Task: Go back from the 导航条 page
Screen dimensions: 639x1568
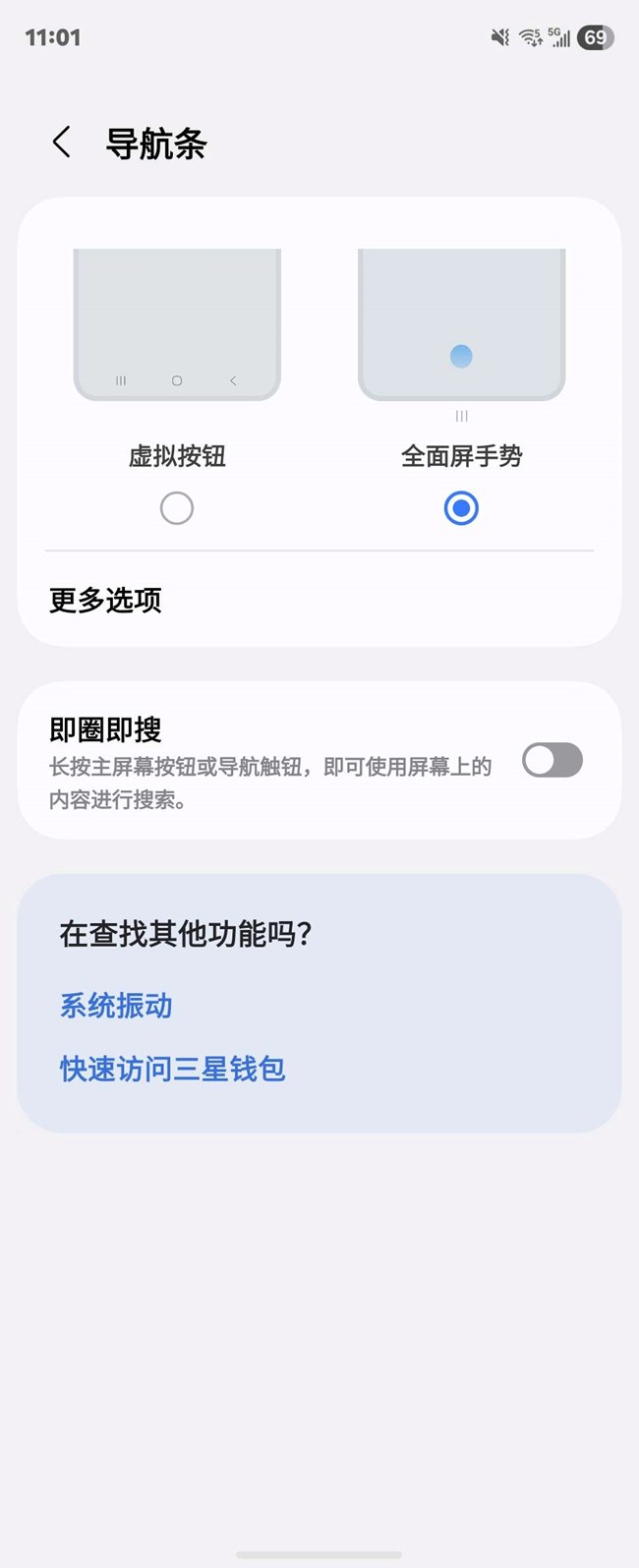Action: click(x=61, y=143)
